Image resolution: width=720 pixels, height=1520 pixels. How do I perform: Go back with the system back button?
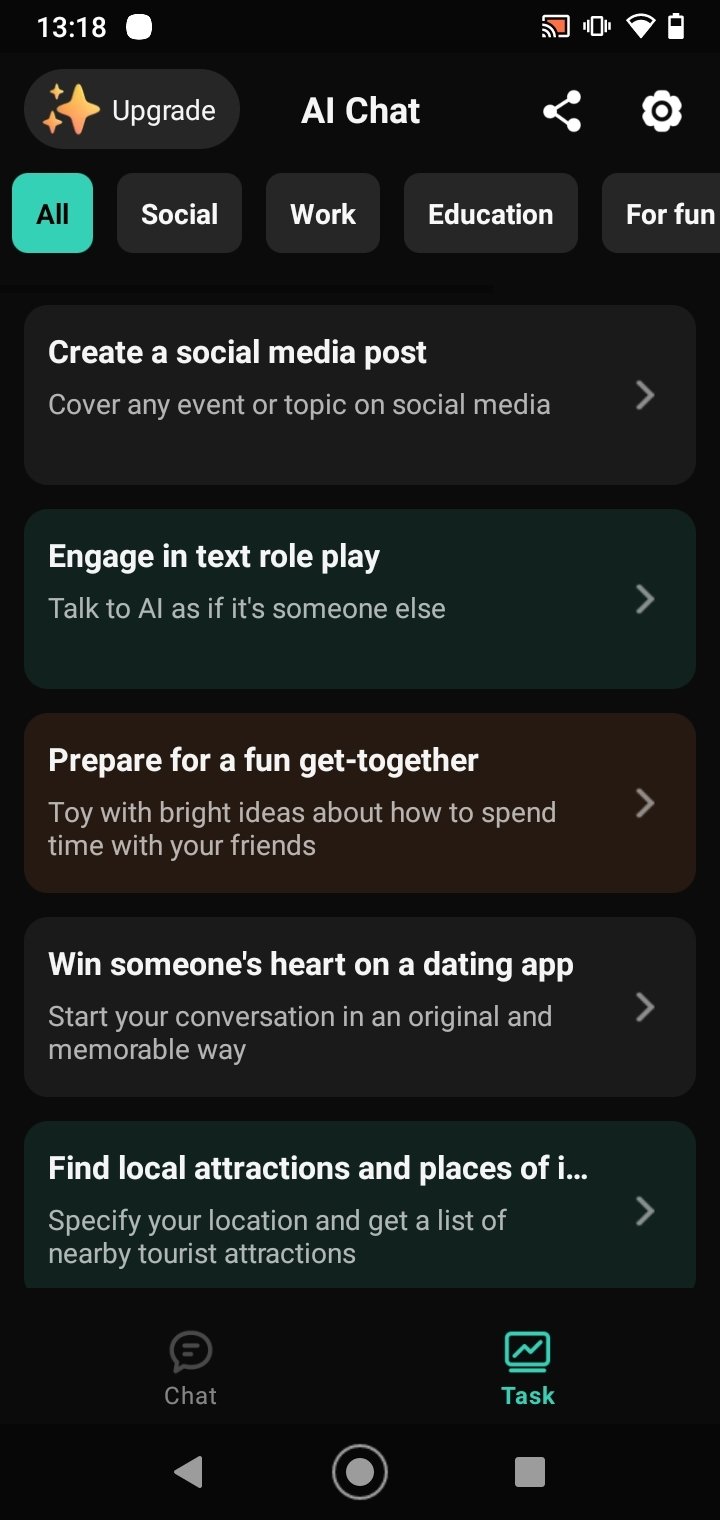click(x=188, y=1471)
